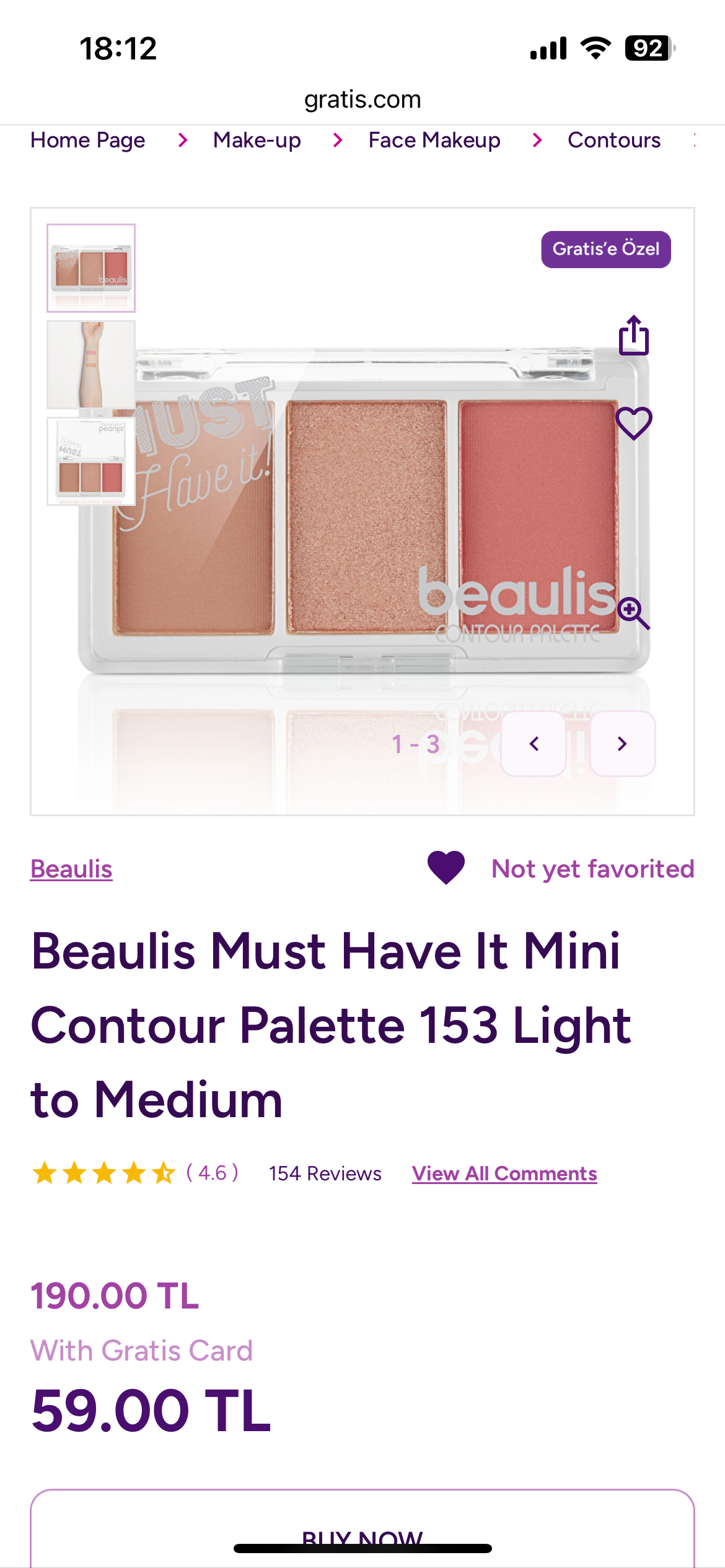Show the next product image
Viewport: 725px width, 1568px height.
point(622,744)
